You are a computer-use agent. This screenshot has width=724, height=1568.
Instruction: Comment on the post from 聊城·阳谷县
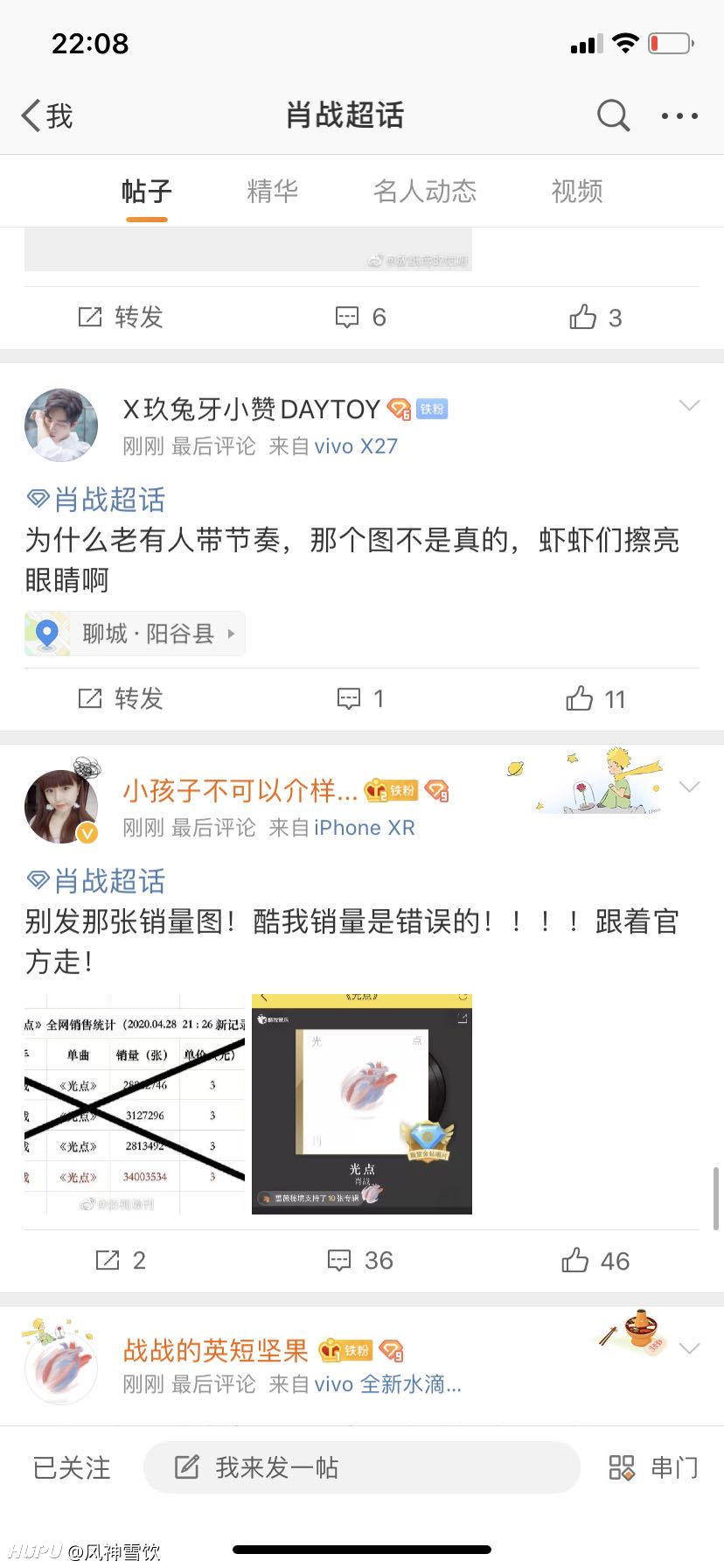pyautogui.click(x=361, y=699)
